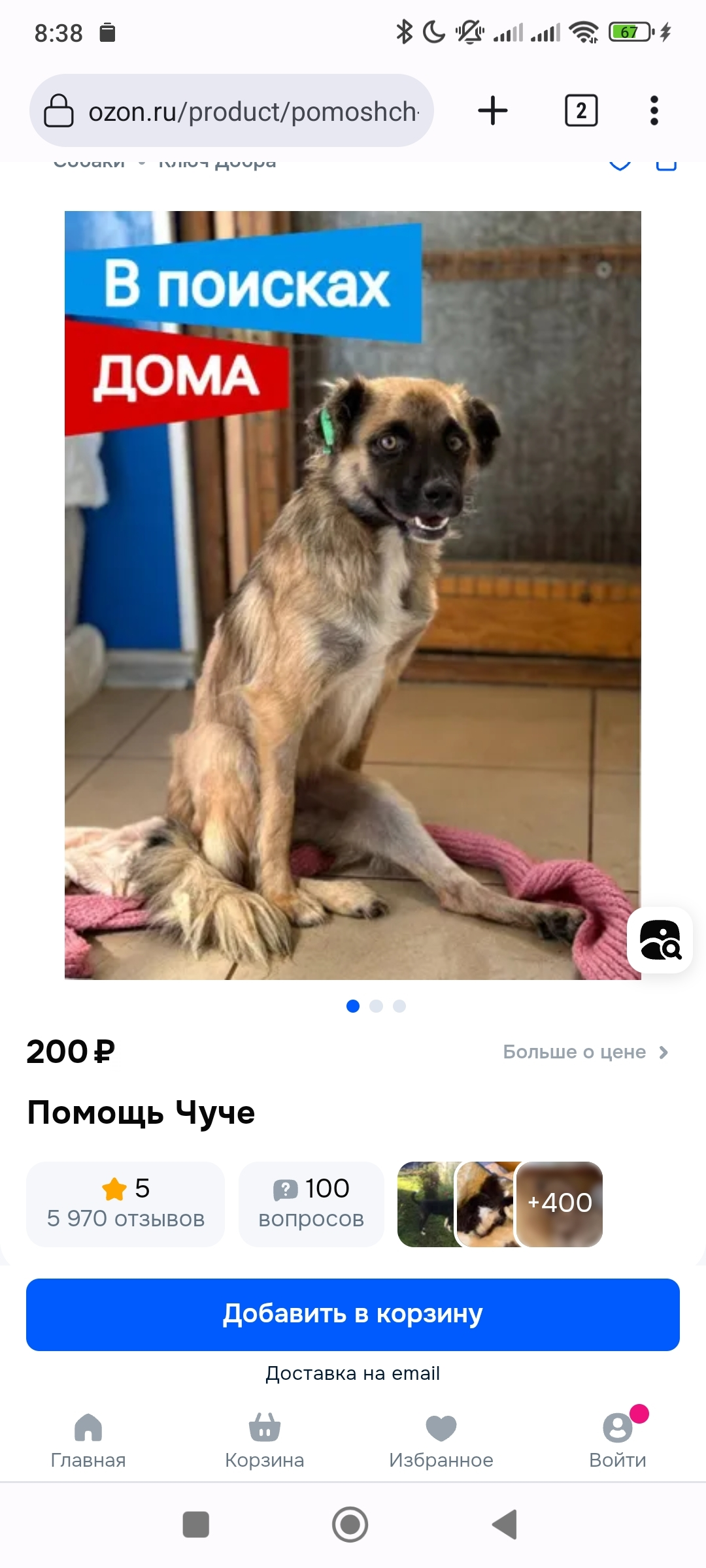Open the browser overflow menu
The width and height of the screenshot is (706, 1568).
coord(654,110)
